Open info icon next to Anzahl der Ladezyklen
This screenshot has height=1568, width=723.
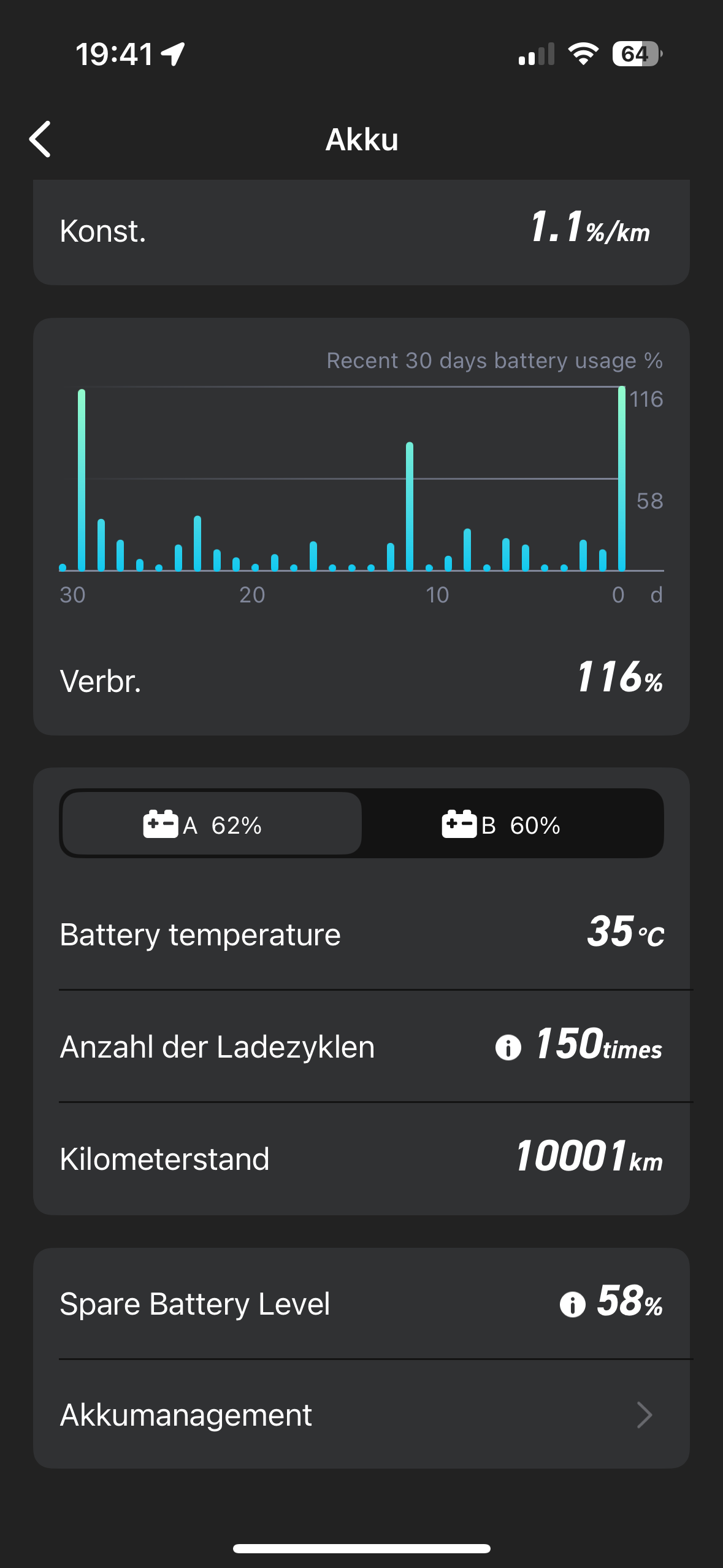click(x=508, y=1047)
